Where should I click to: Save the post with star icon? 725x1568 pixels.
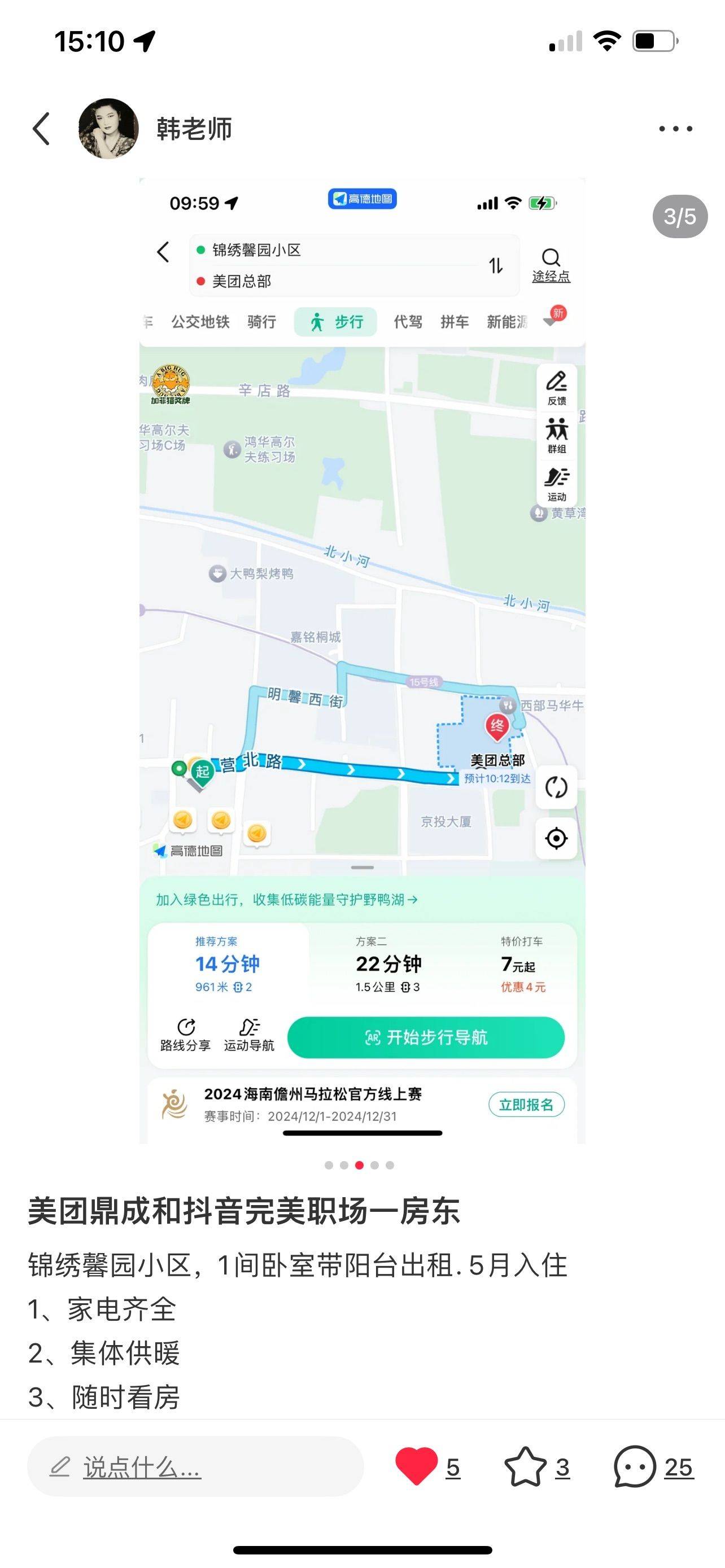[525, 1467]
